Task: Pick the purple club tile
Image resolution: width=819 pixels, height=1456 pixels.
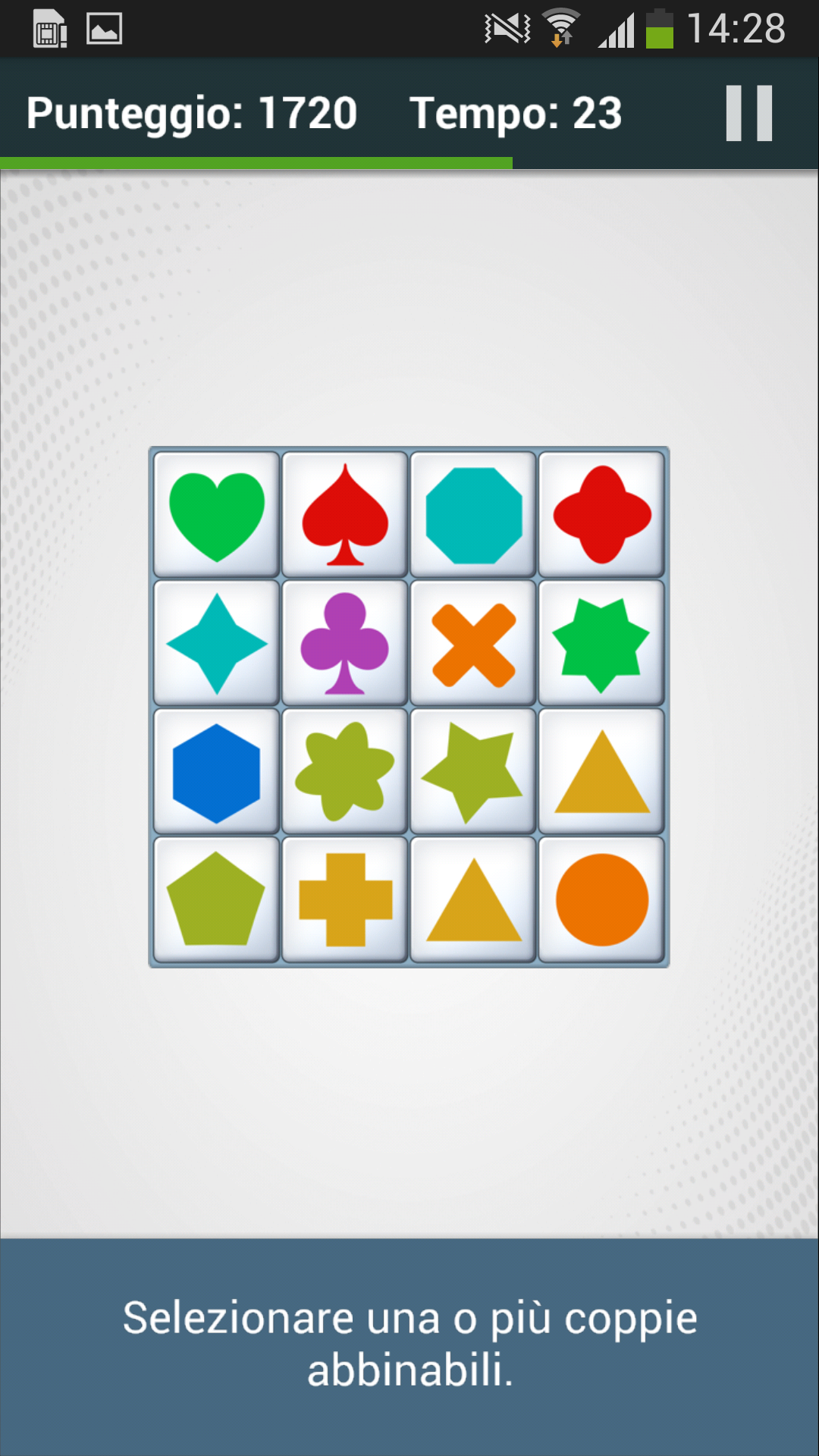Action: 345,643
